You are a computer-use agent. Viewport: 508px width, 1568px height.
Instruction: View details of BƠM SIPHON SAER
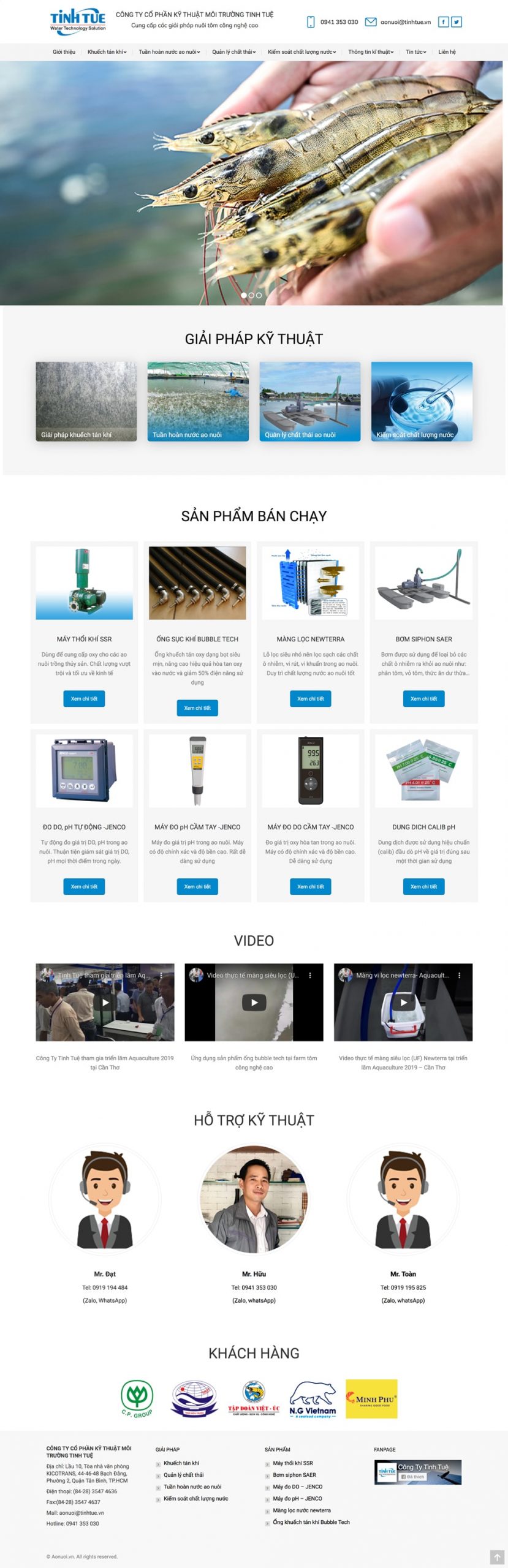click(x=423, y=698)
